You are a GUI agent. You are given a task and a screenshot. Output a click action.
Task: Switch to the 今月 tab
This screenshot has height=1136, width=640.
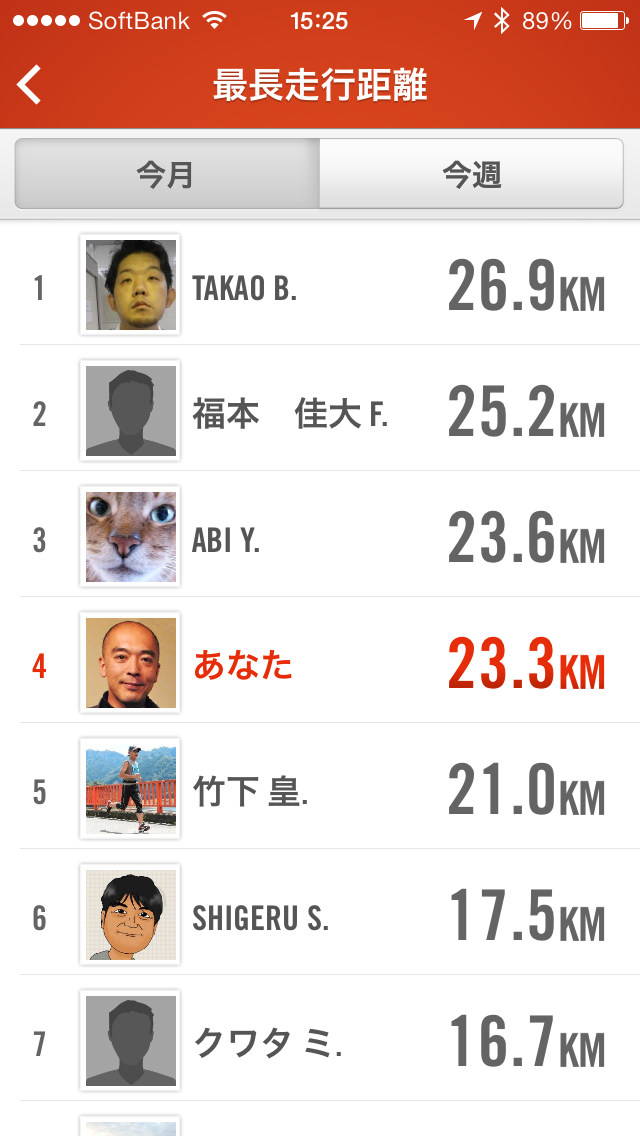pos(166,175)
